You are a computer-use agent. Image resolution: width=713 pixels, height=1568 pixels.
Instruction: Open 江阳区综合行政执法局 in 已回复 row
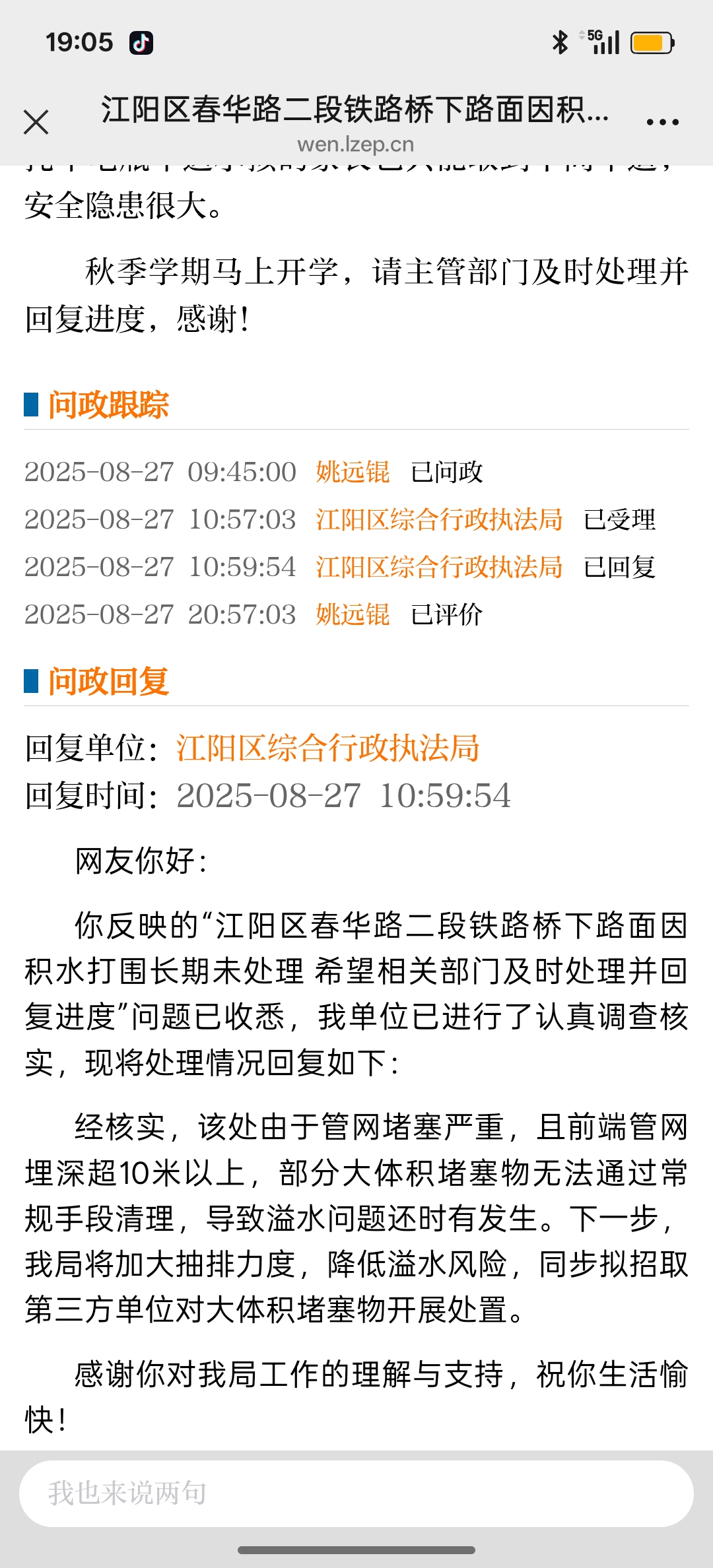pos(439,568)
